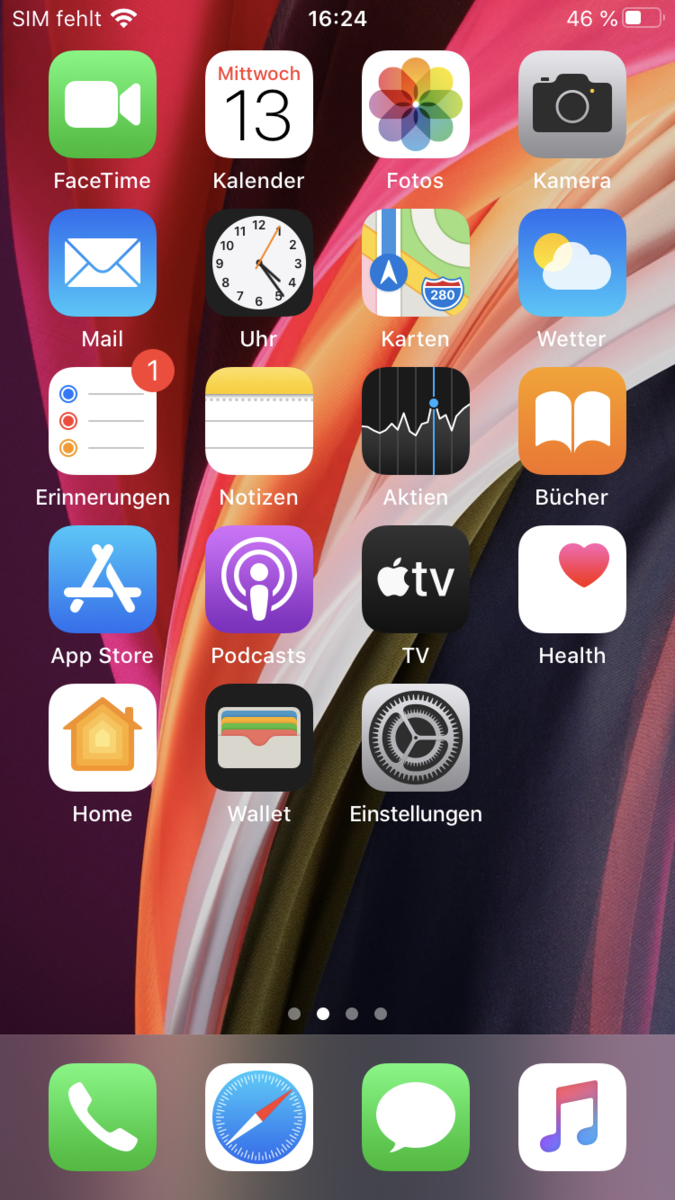
Task: Launch the Fotos app
Action: coord(415,104)
